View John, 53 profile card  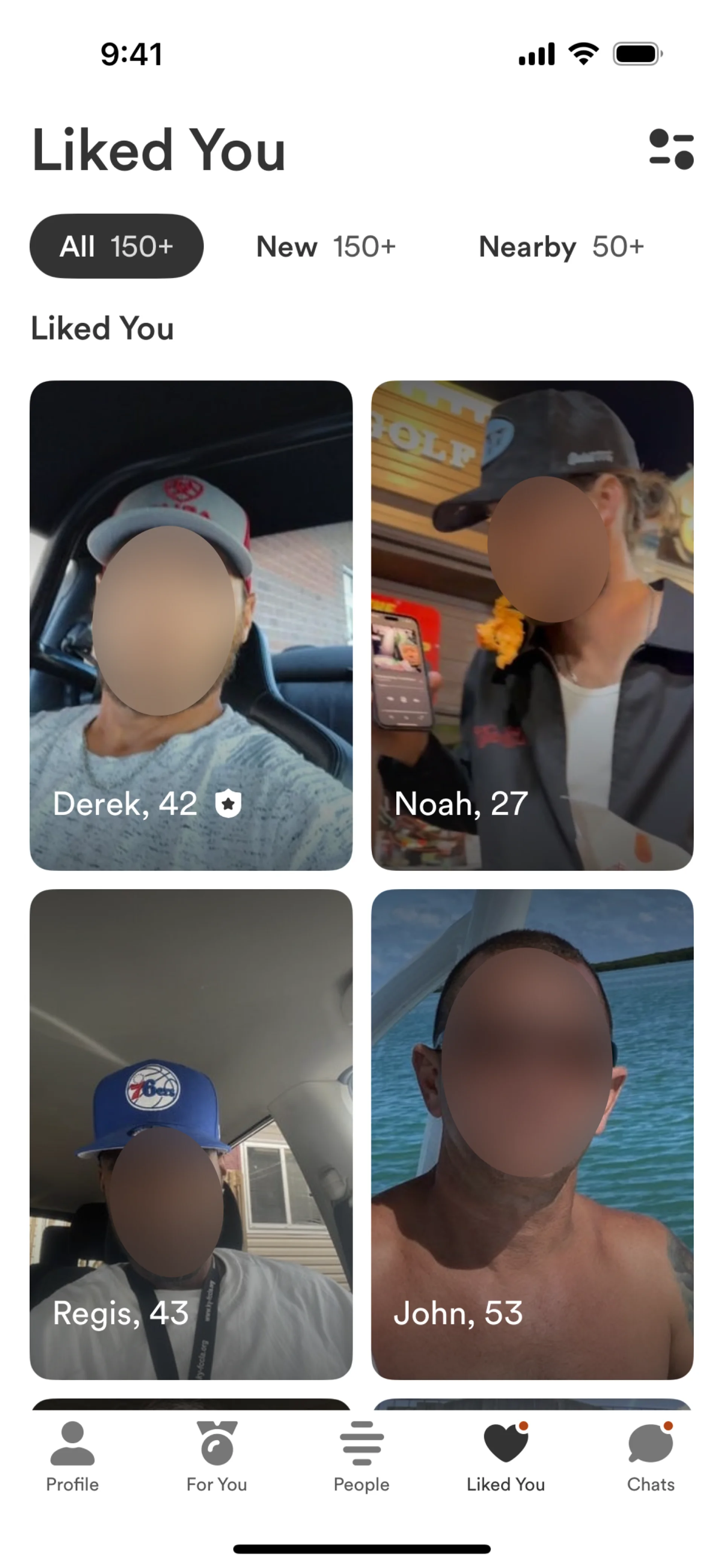532,1134
